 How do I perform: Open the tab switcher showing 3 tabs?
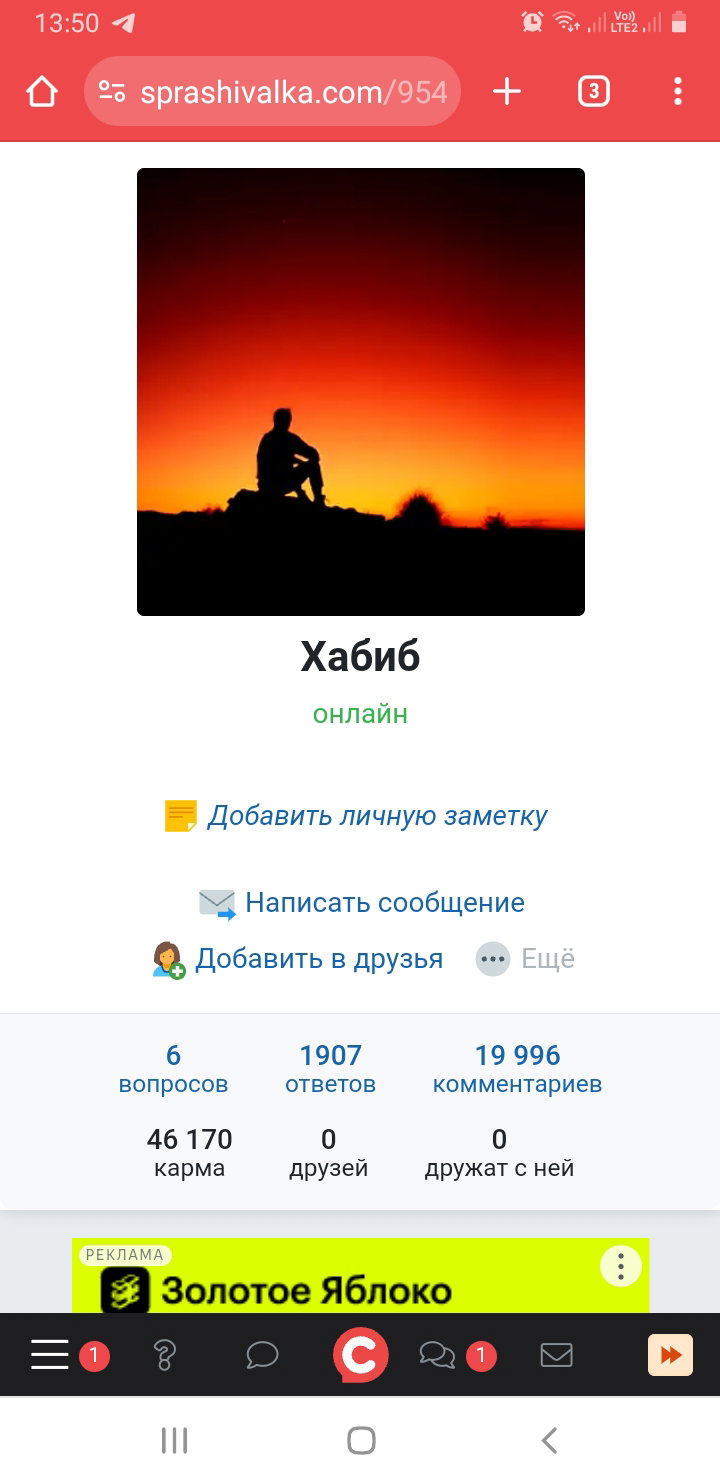[593, 92]
